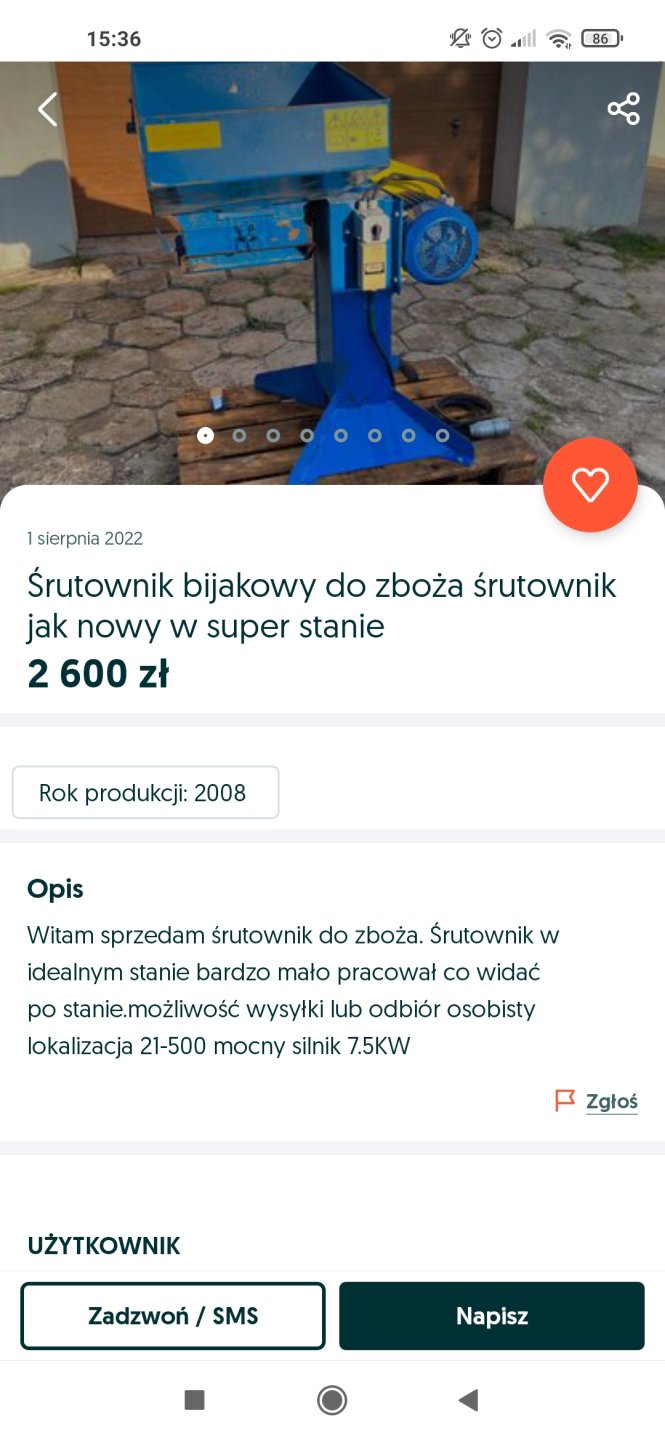The width and height of the screenshot is (665, 1440).
Task: Open recent apps with square button
Action: click(x=195, y=1400)
